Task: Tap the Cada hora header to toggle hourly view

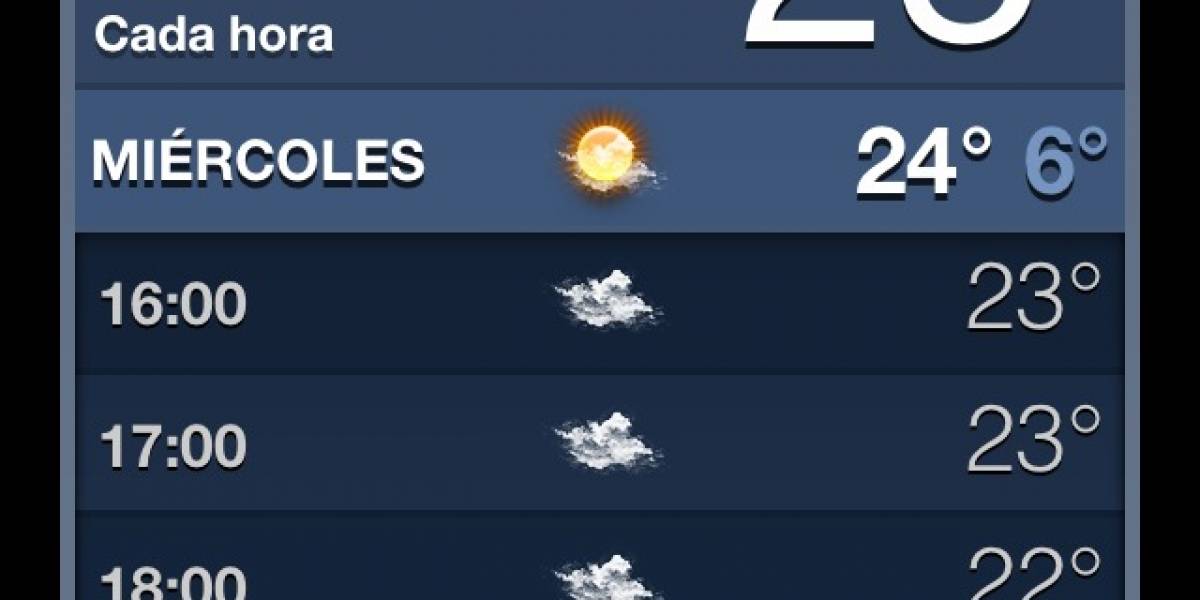Action: click(214, 37)
